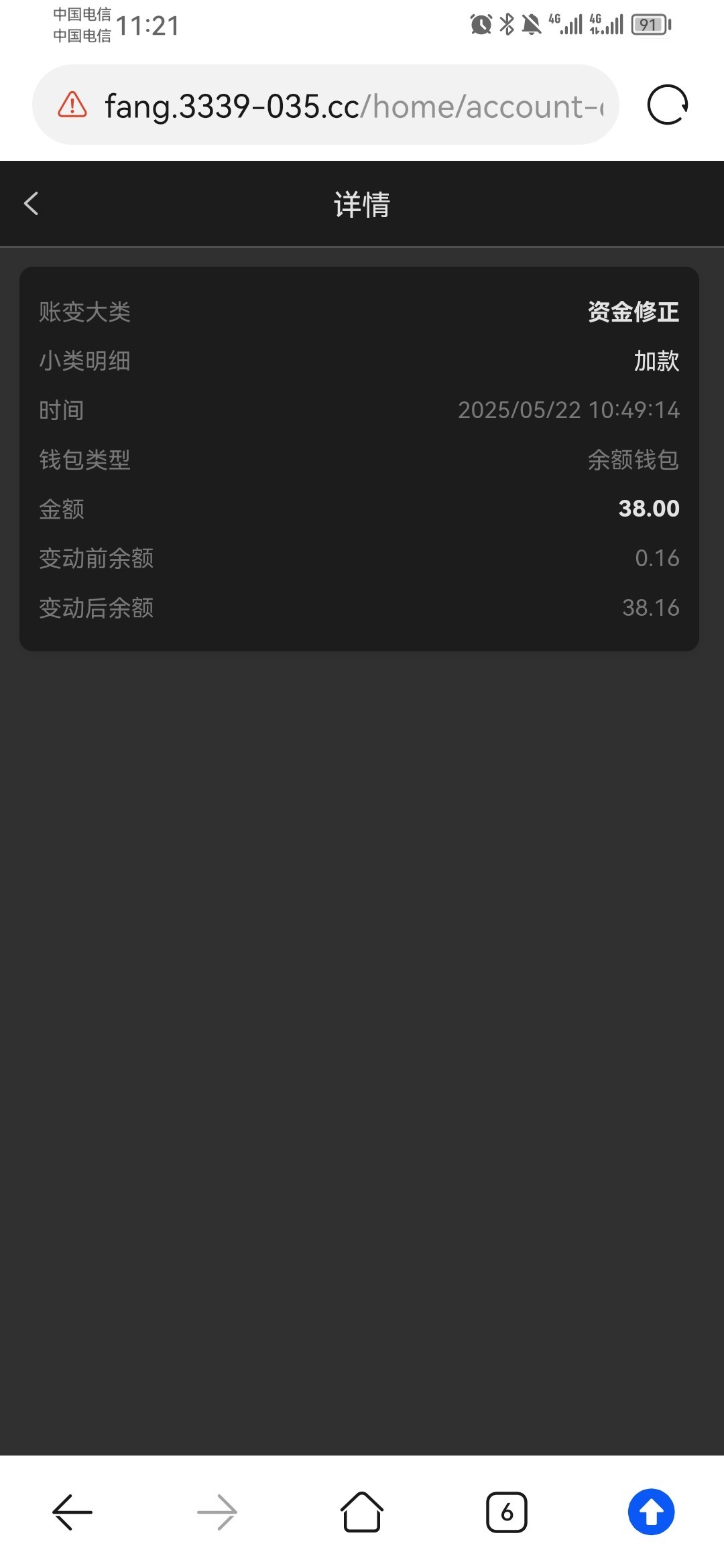Image resolution: width=724 pixels, height=1568 pixels.
Task: Click the refresh icon beside the address bar
Action: coord(667,105)
